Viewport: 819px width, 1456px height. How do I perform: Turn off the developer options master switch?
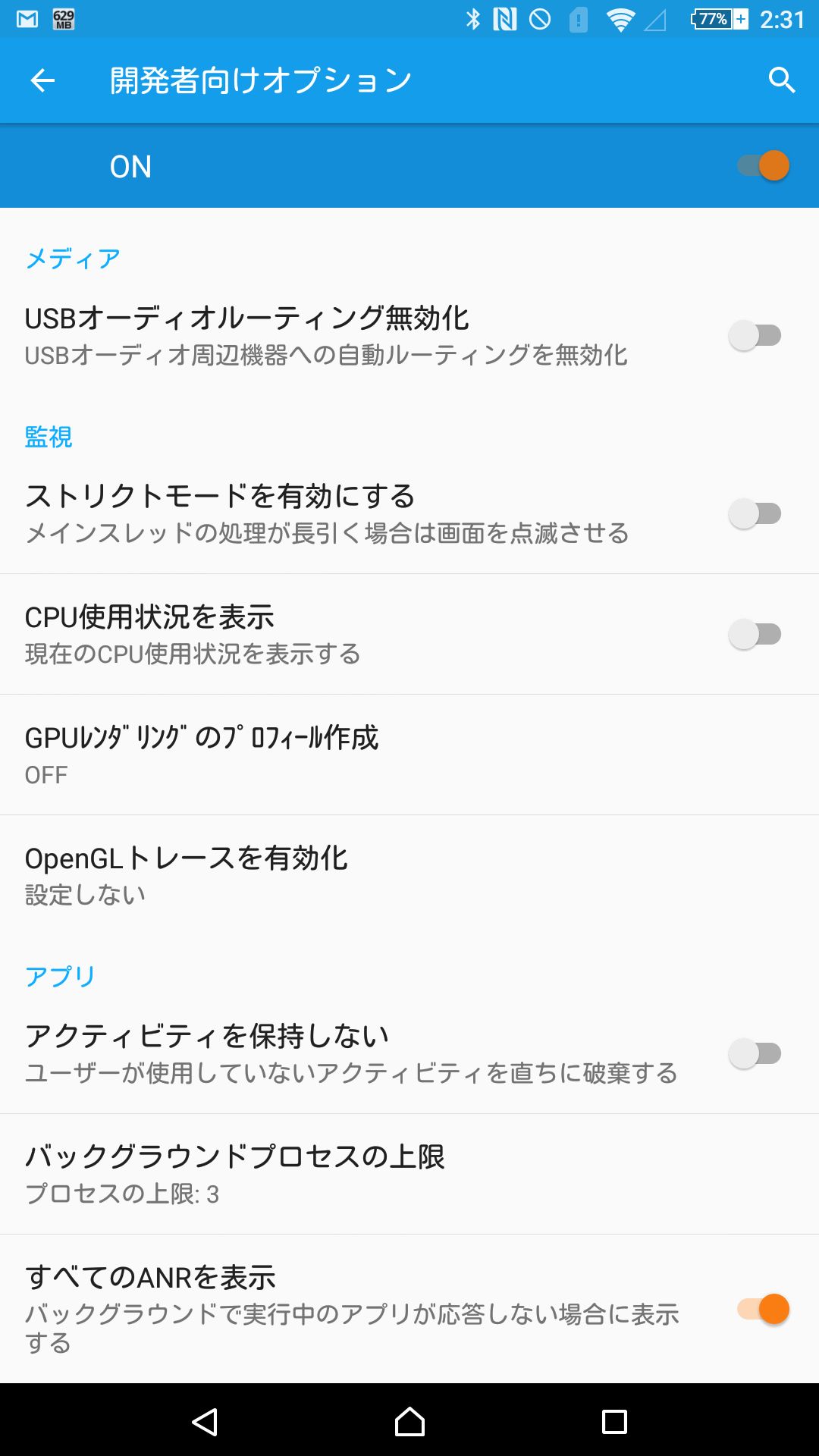coord(764,166)
